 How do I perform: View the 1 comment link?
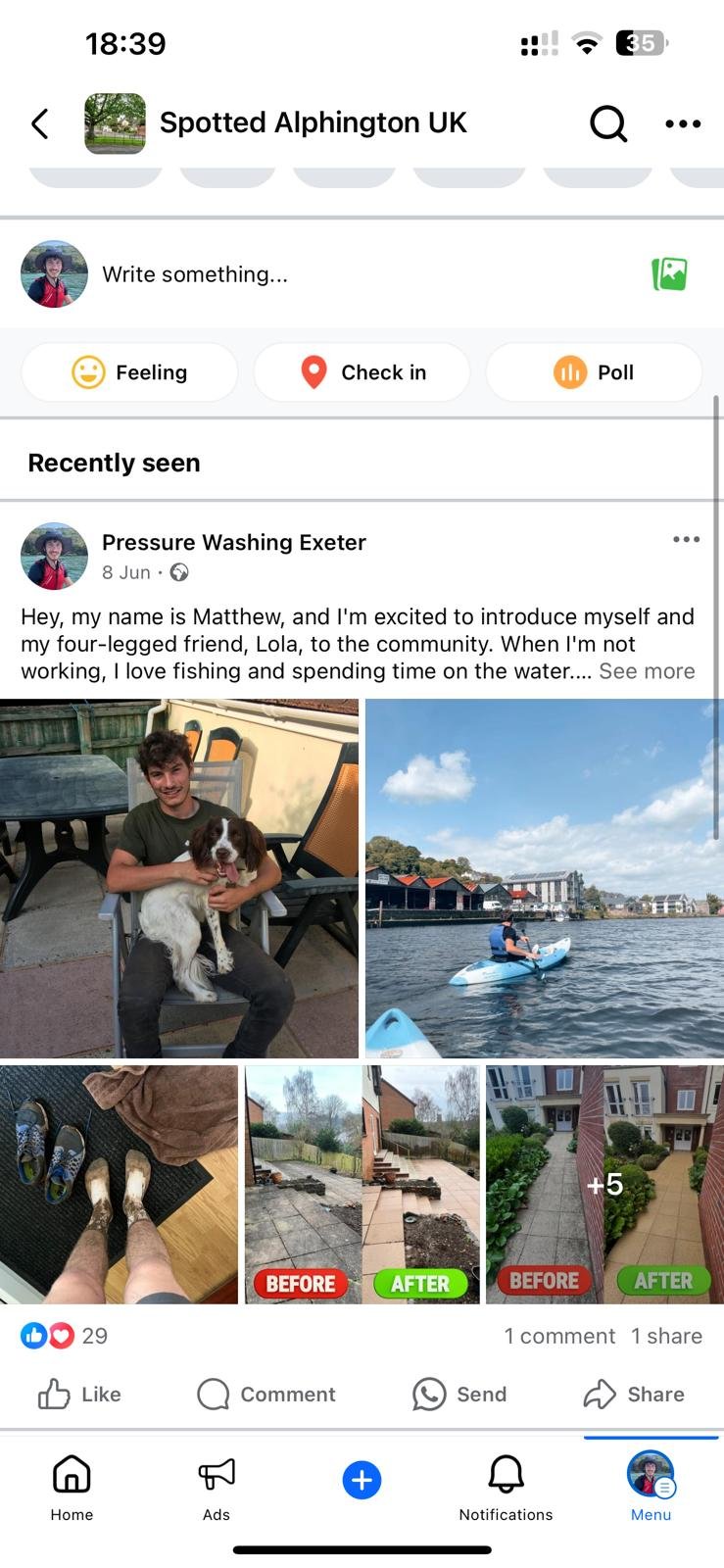[x=559, y=1335]
